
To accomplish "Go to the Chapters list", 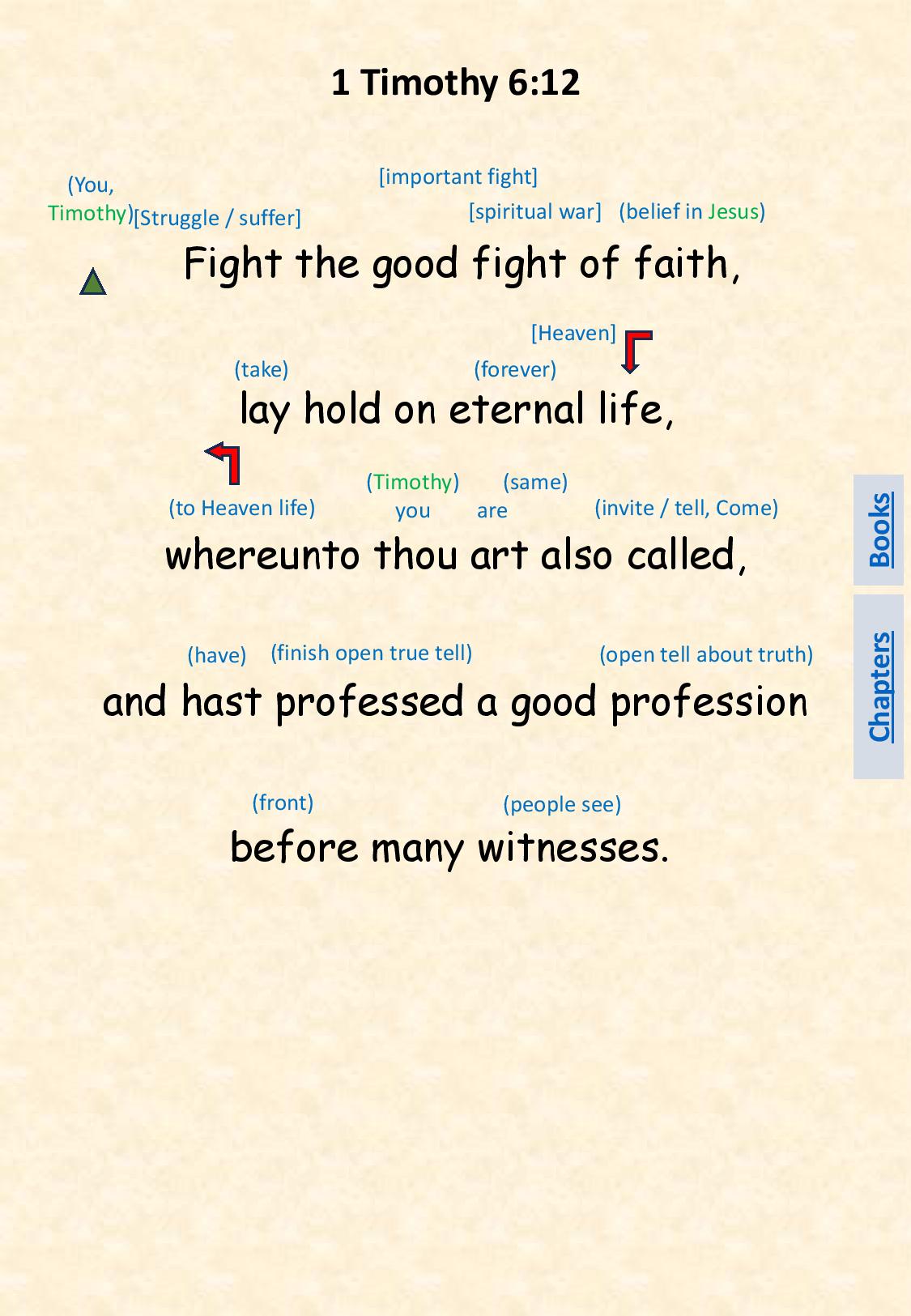I will [x=879, y=686].
